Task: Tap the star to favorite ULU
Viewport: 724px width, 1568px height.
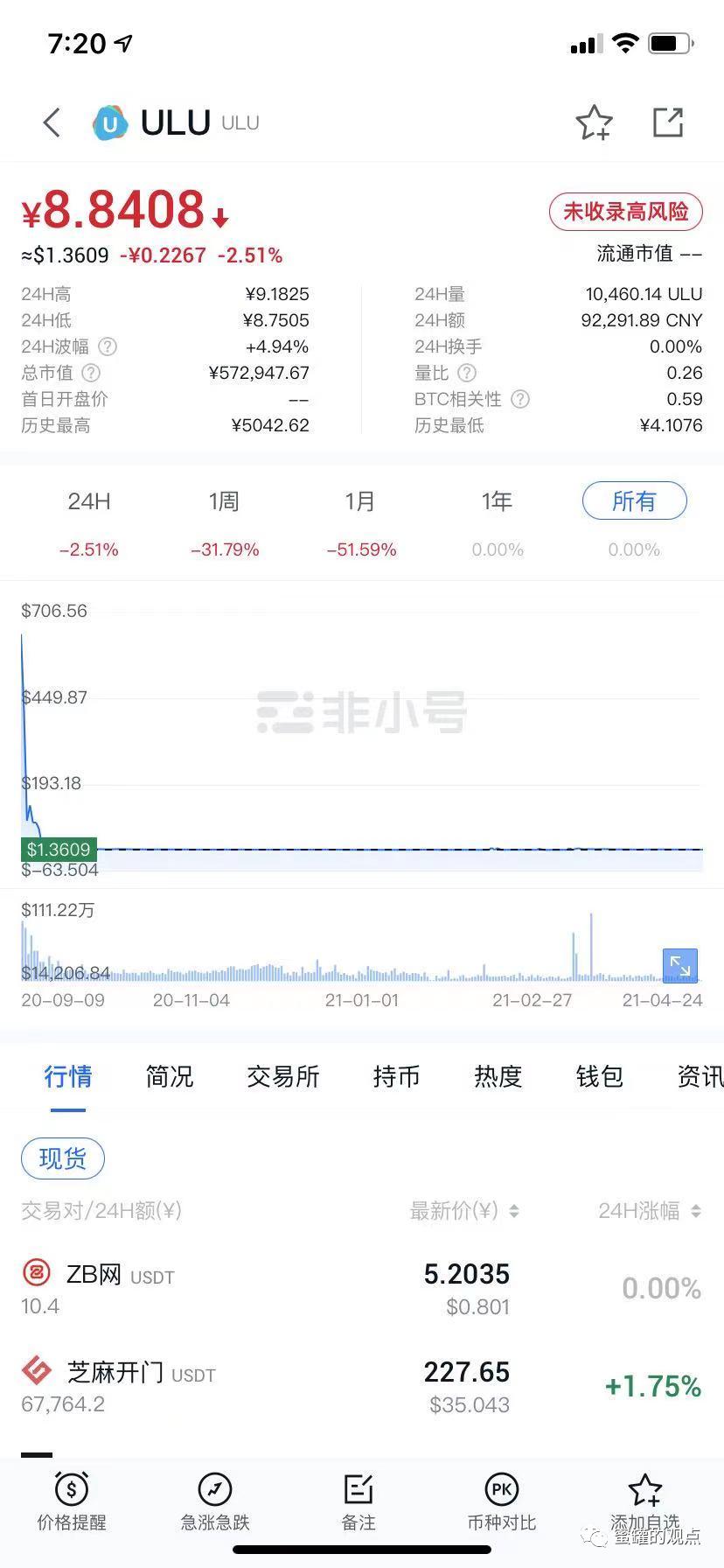Action: [594, 122]
